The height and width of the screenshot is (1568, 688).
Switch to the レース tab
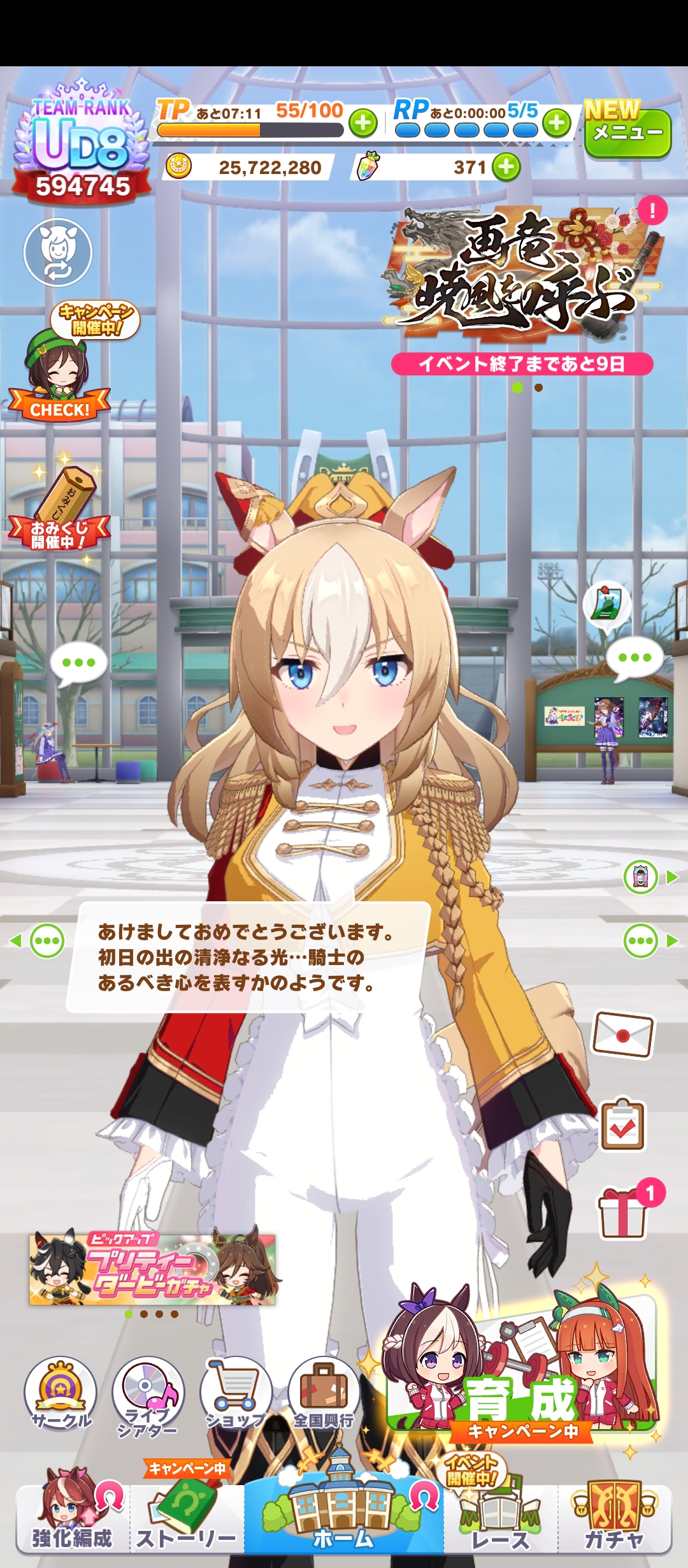[500, 1520]
